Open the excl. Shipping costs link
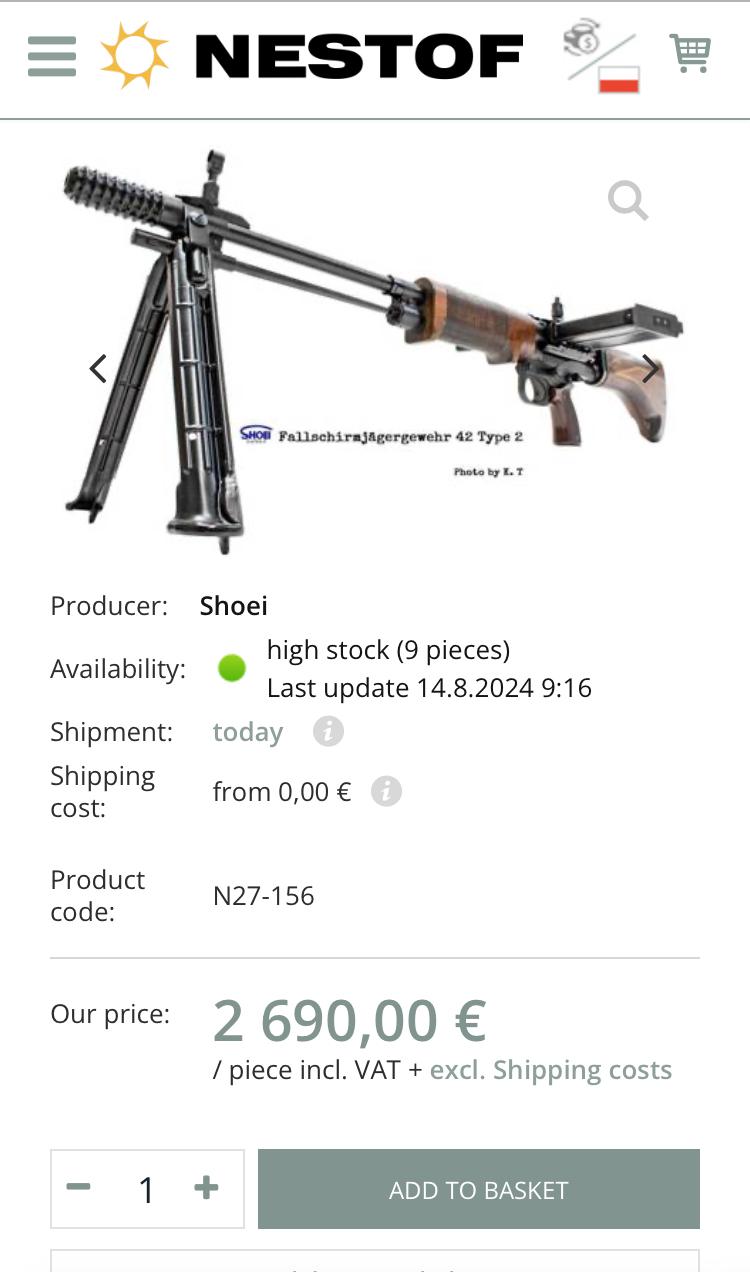Viewport: 750px width, 1272px height. [551, 1070]
